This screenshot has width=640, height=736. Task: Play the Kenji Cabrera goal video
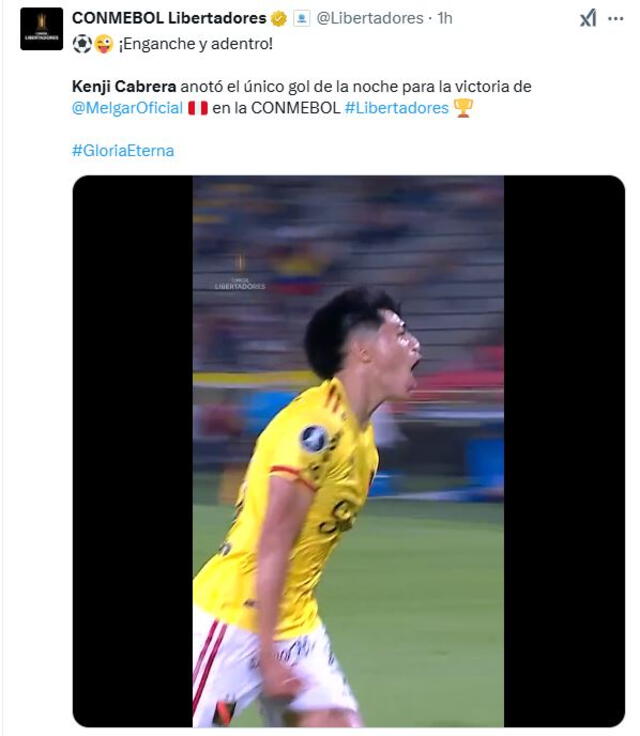(x=348, y=451)
